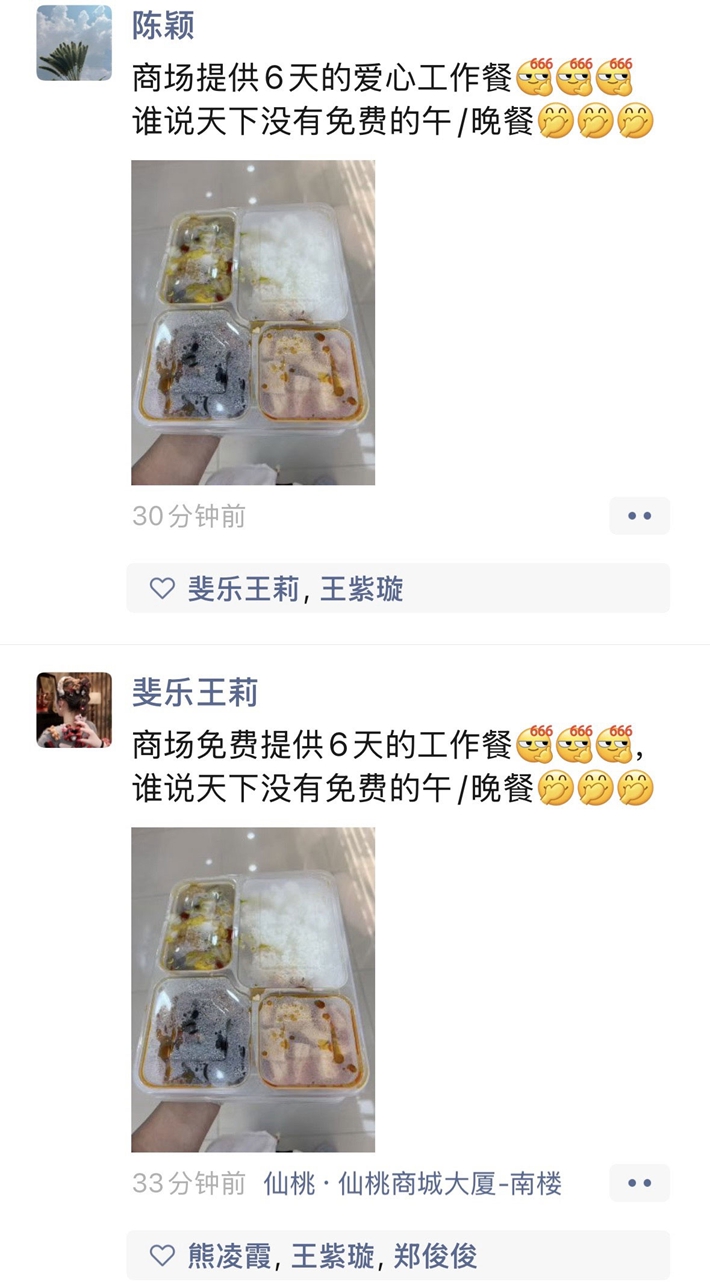Screen dimensions: 710x1288
Task: View the meal photo in 斐乐王莉's post
Action: [253, 989]
